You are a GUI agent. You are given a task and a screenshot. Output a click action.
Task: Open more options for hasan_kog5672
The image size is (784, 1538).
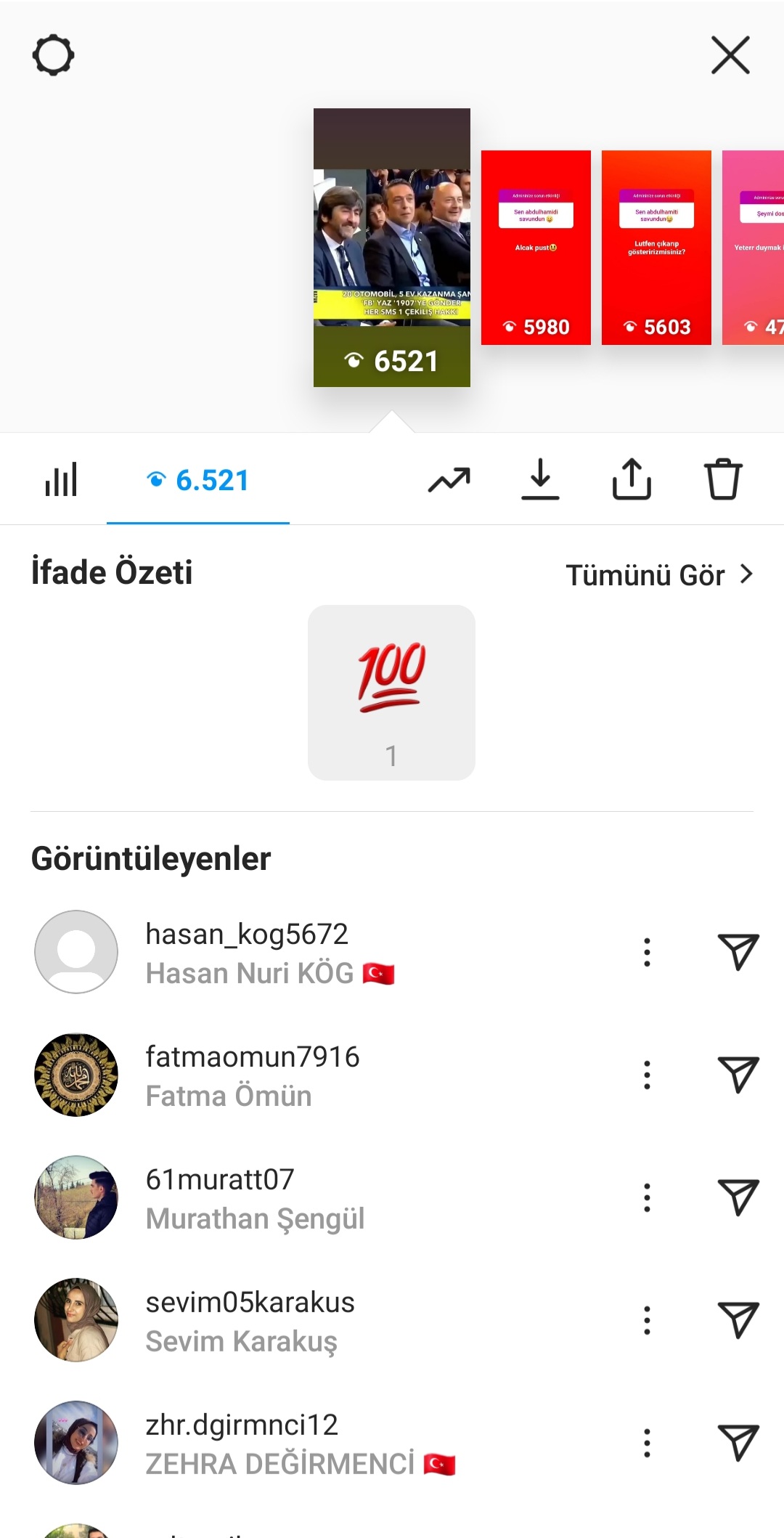pos(647,952)
